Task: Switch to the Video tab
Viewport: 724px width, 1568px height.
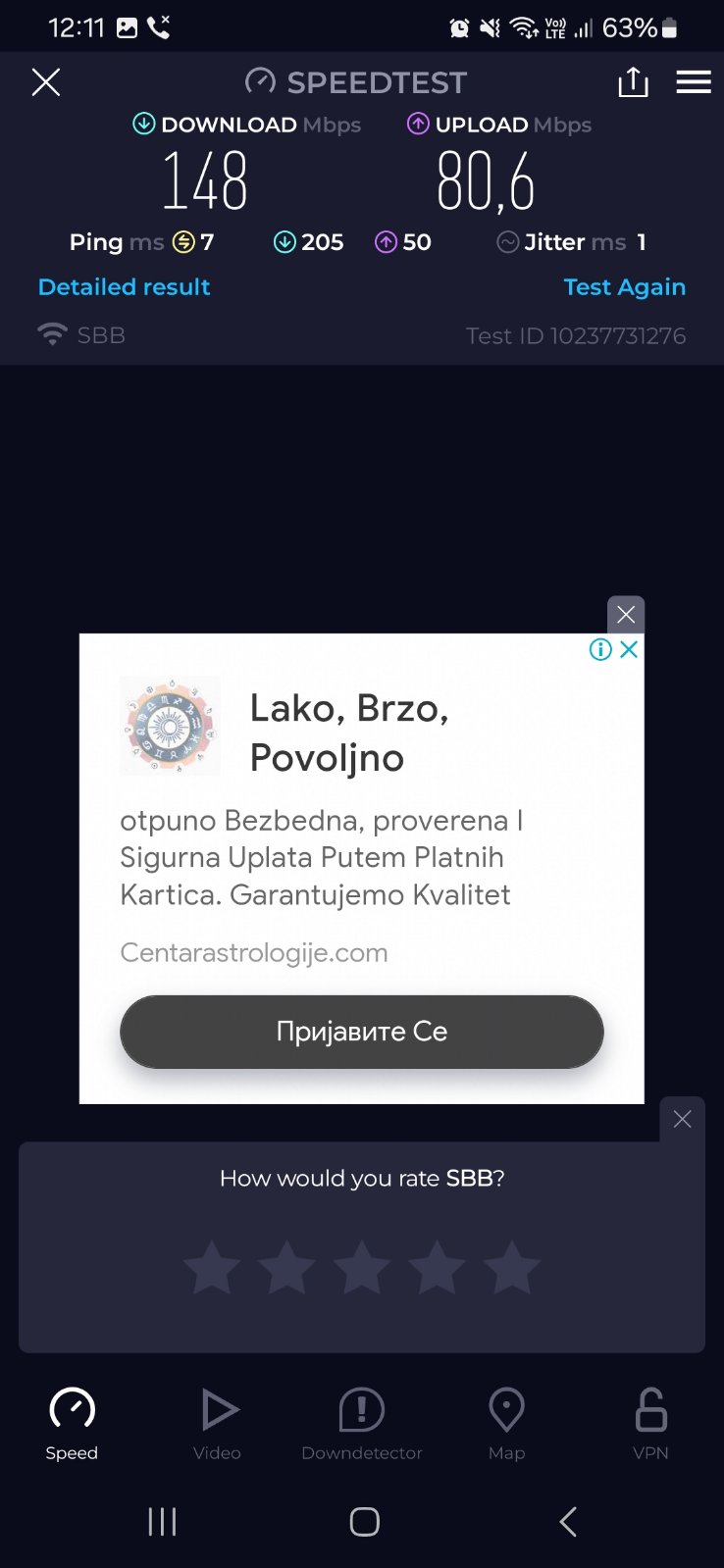Action: tap(218, 1423)
